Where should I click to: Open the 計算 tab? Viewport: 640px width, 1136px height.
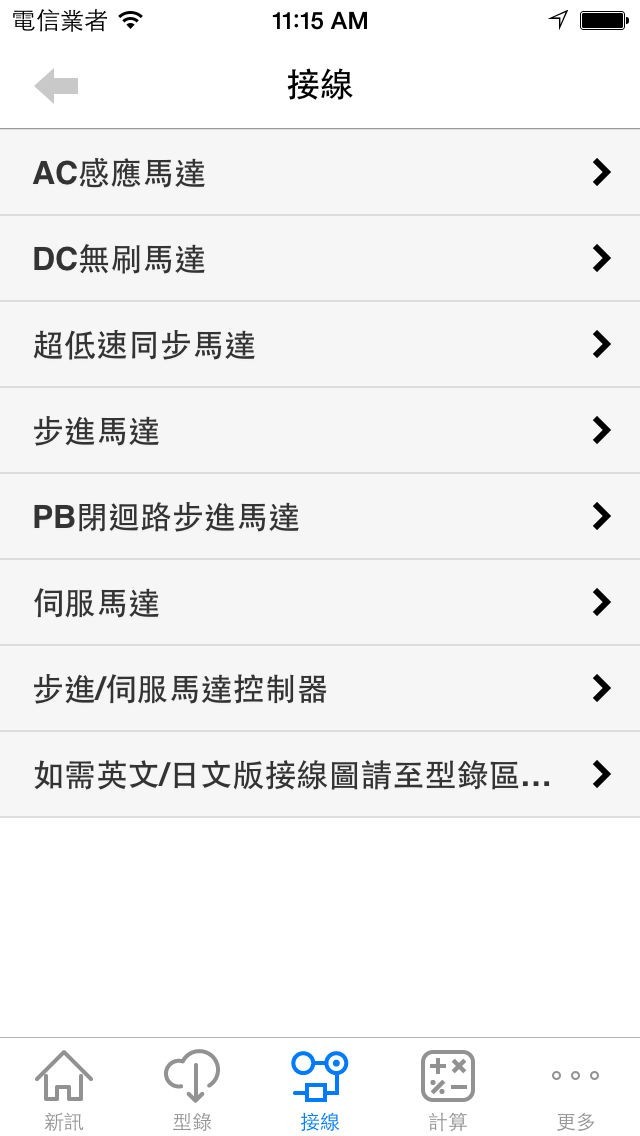click(447, 1090)
